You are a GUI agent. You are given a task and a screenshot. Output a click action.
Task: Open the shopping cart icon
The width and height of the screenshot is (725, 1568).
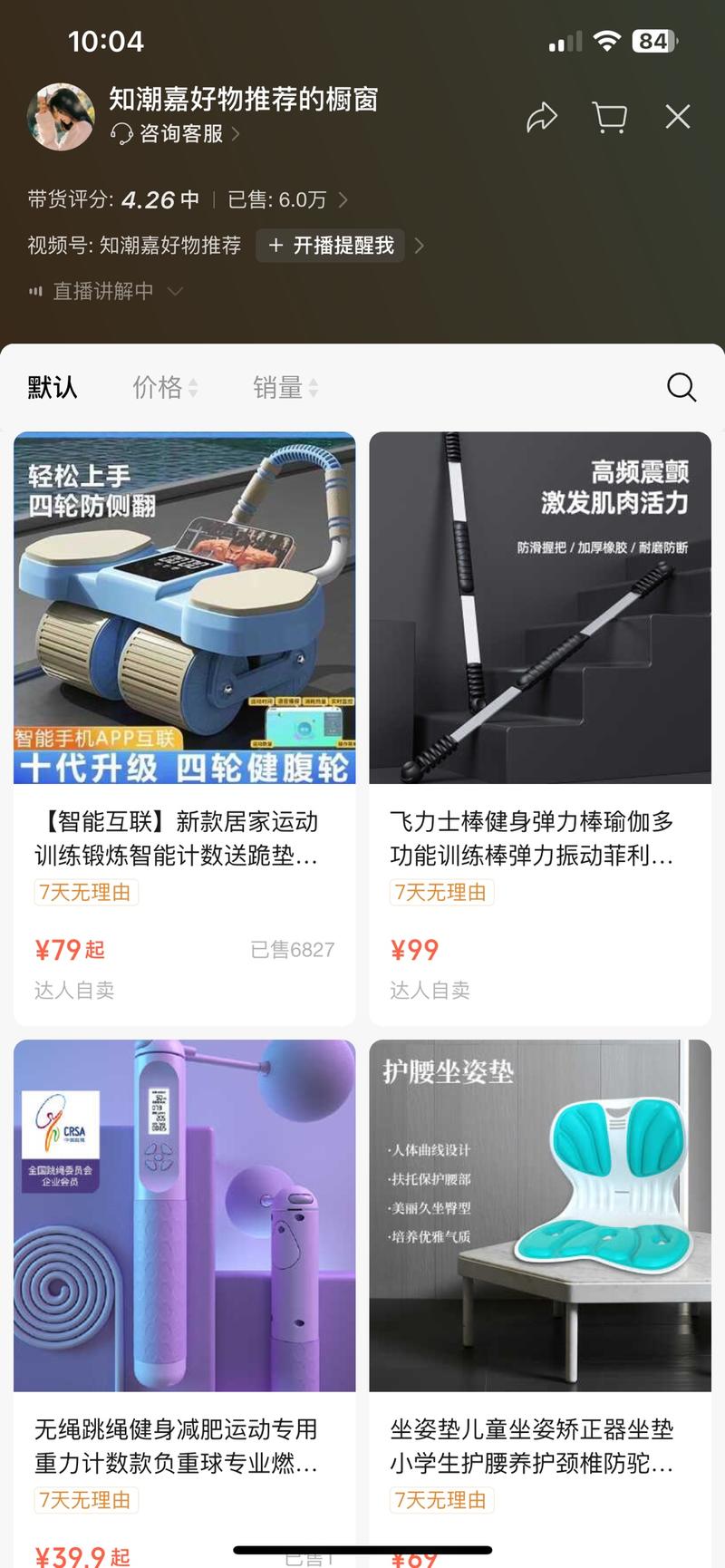tap(609, 117)
